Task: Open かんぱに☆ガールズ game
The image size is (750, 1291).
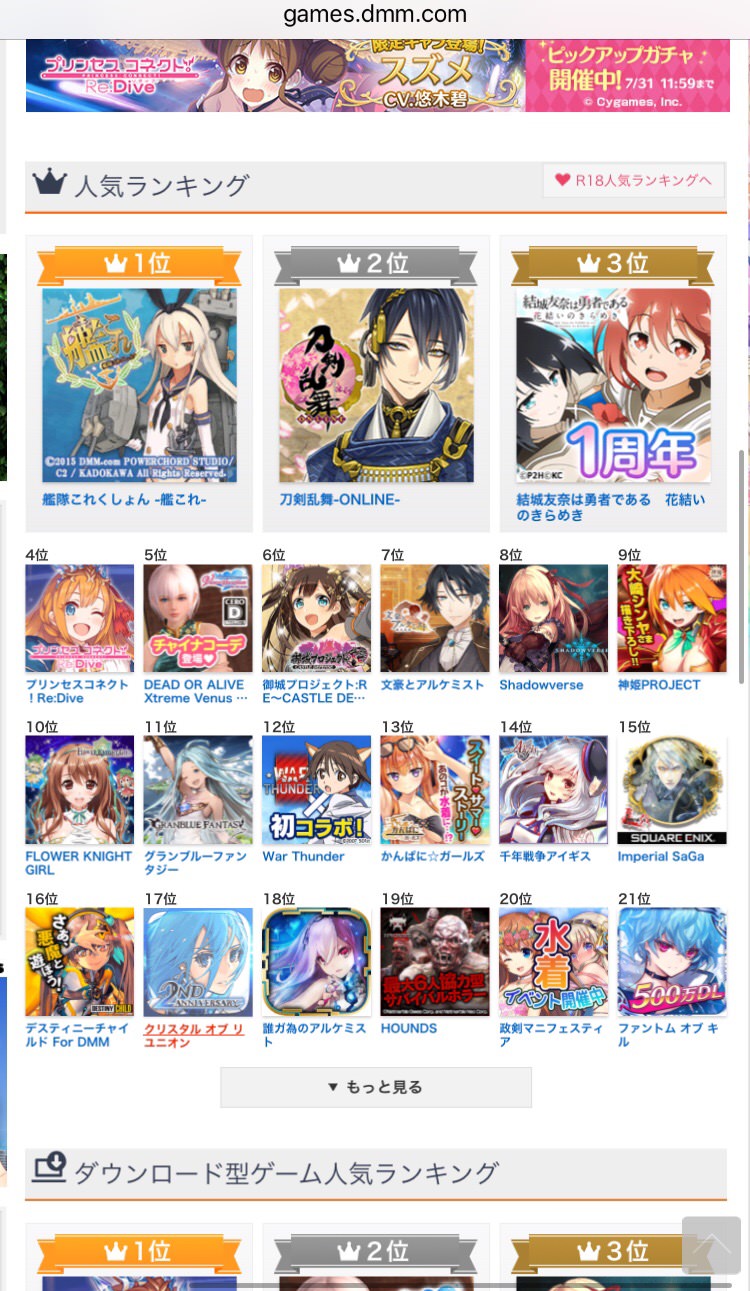Action: coord(435,790)
